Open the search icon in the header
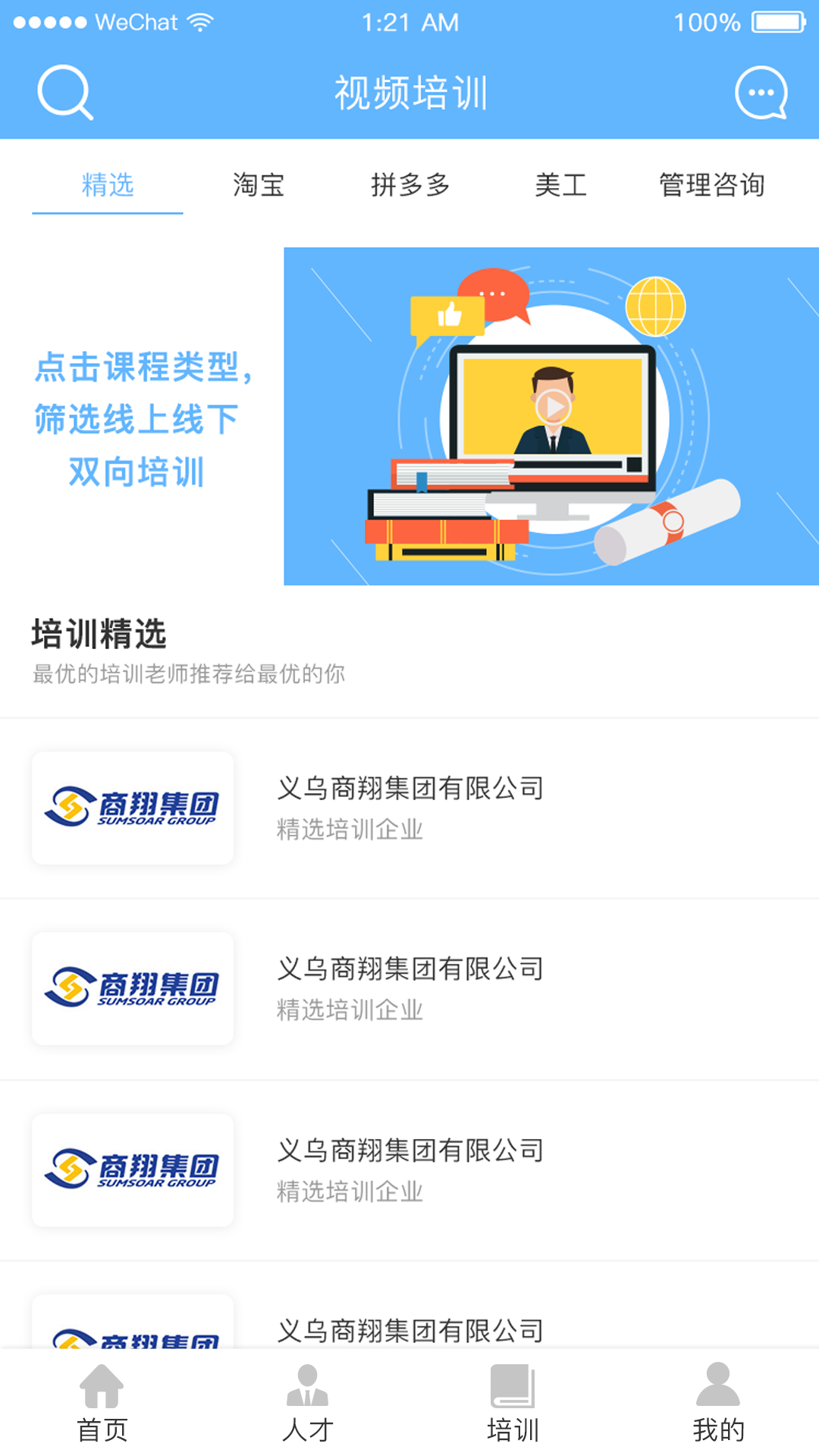Viewport: 819px width, 1456px height. coord(65,93)
